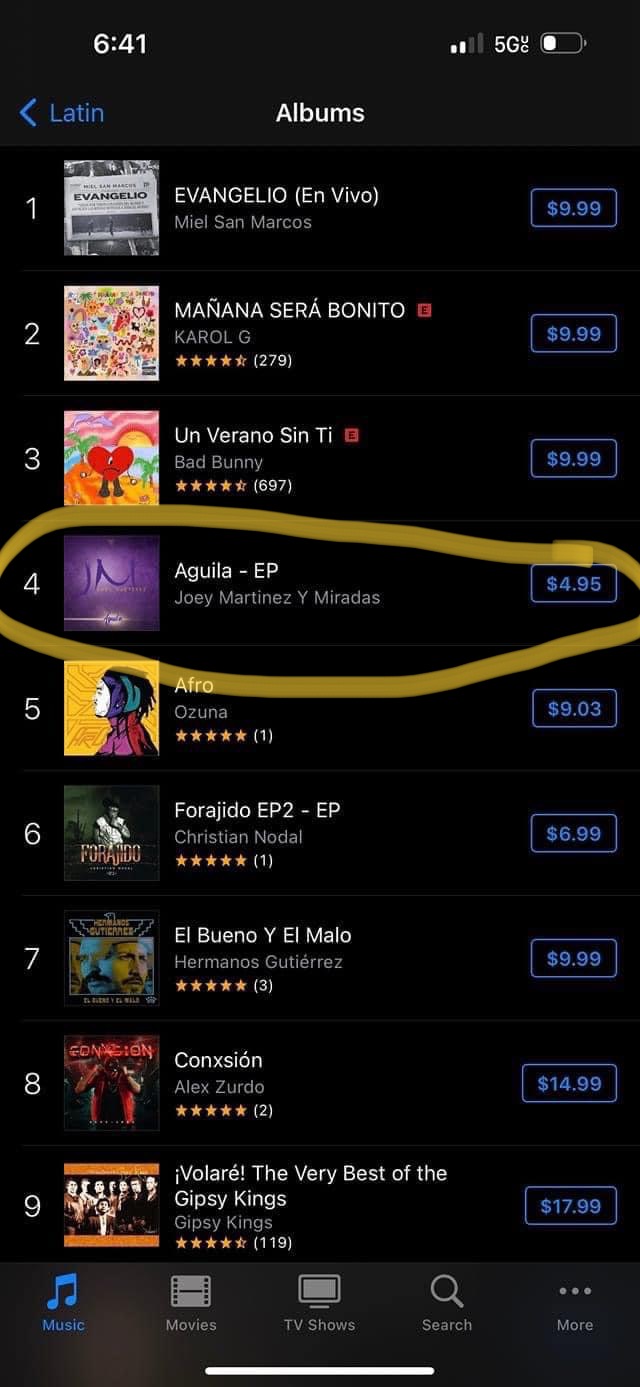This screenshot has width=640, height=1387.
Task: Open ¡Volaré! The Very Best of Gipsy Kings
Action: click(310, 1186)
